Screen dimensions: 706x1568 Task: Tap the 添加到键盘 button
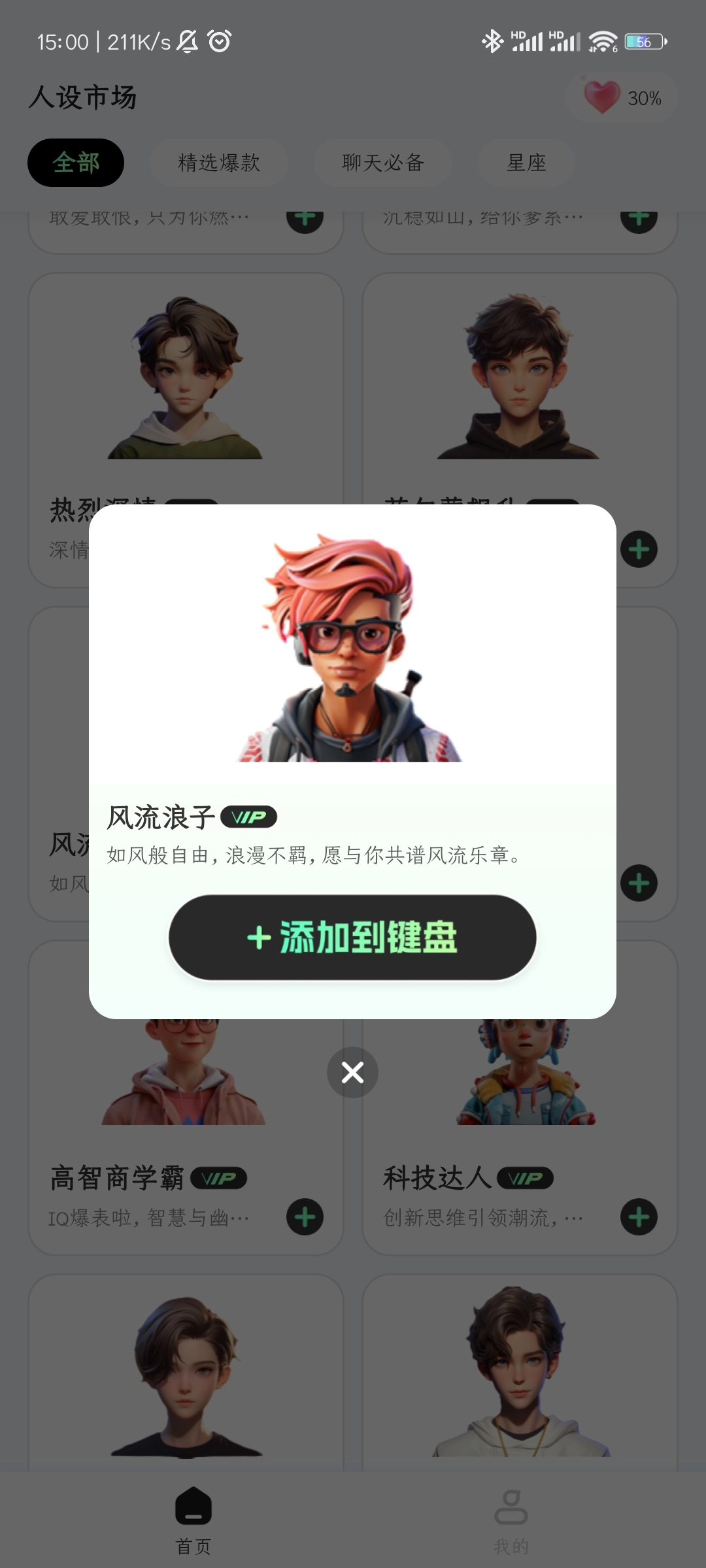[352, 938]
